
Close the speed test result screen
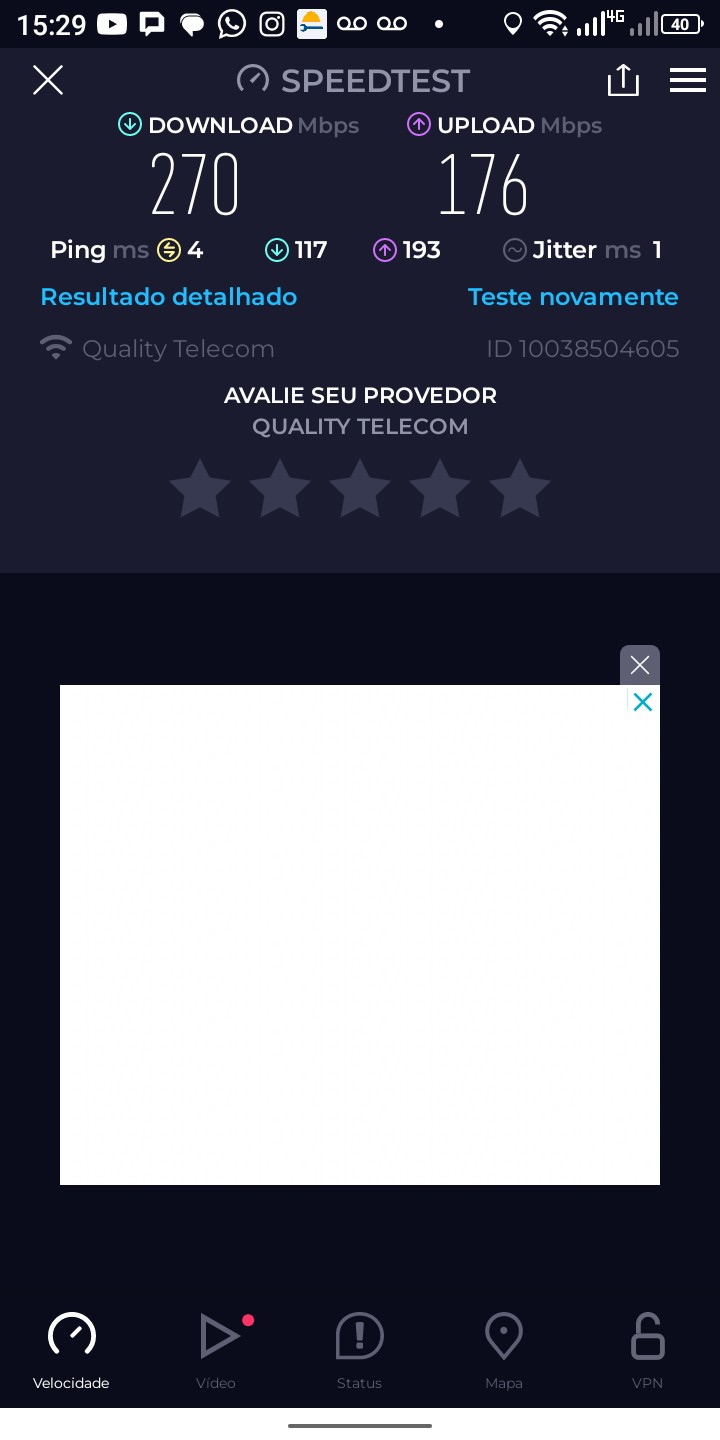(48, 80)
